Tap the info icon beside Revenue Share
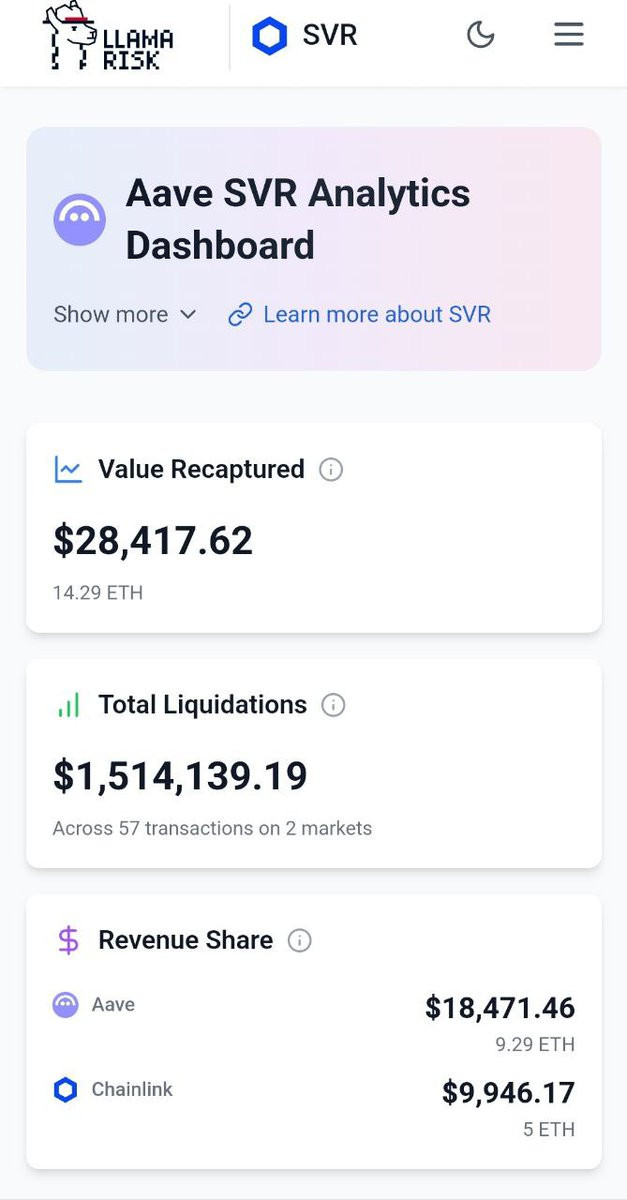Viewport: 627px width, 1200px height. 299,940
